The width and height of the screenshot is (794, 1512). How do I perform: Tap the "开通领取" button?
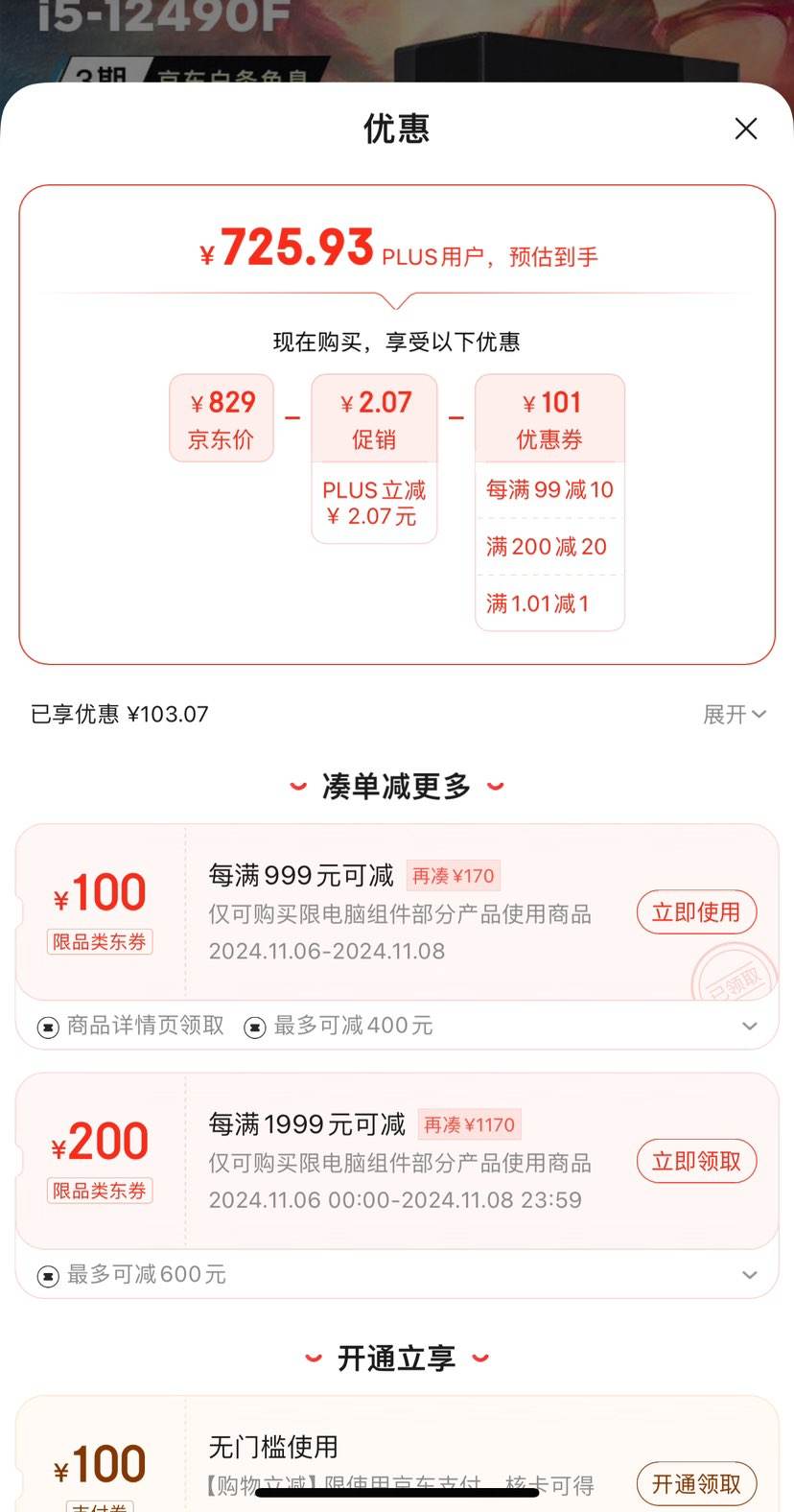click(x=696, y=1484)
